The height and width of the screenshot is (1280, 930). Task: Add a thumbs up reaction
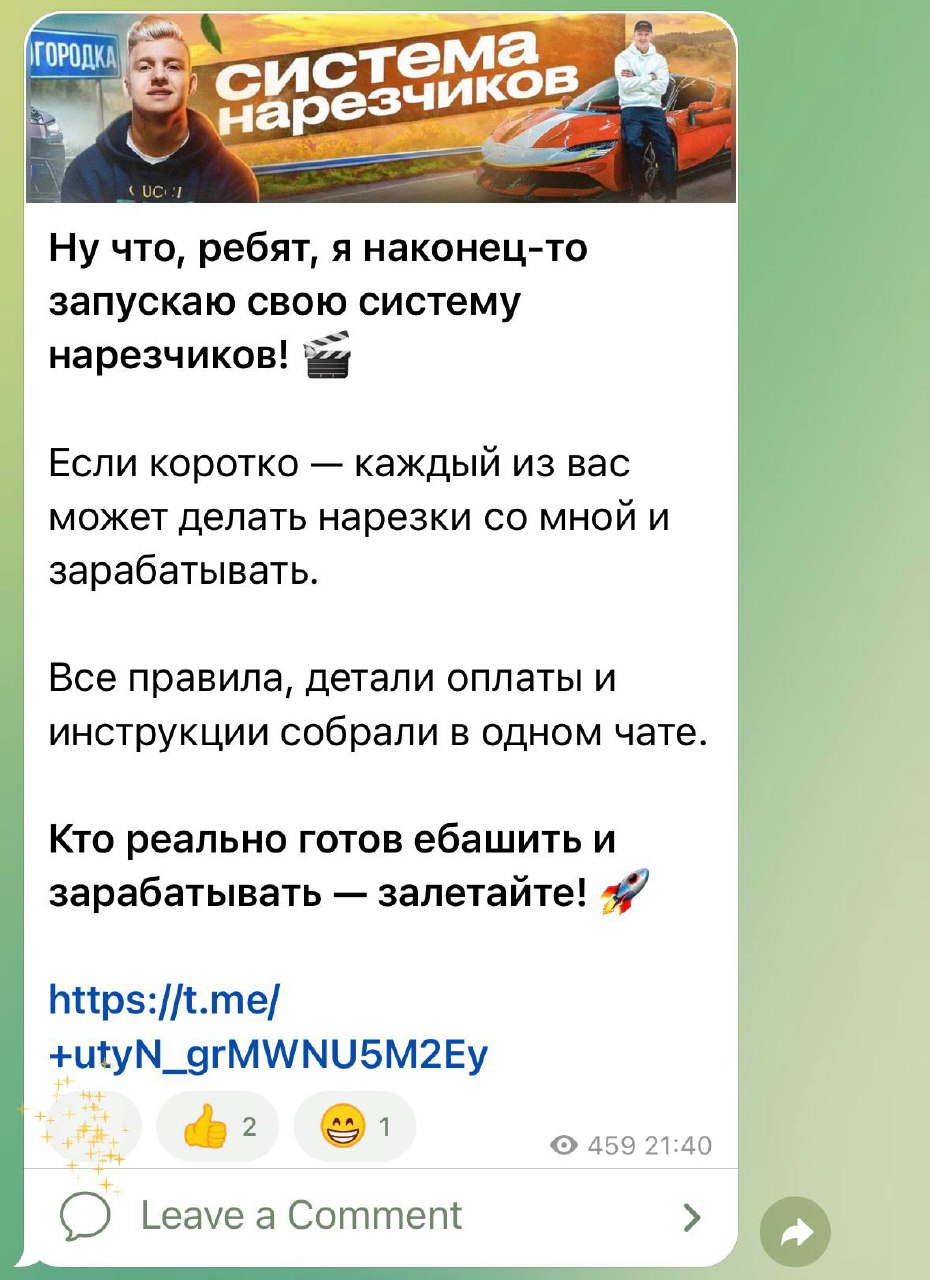[x=217, y=1127]
